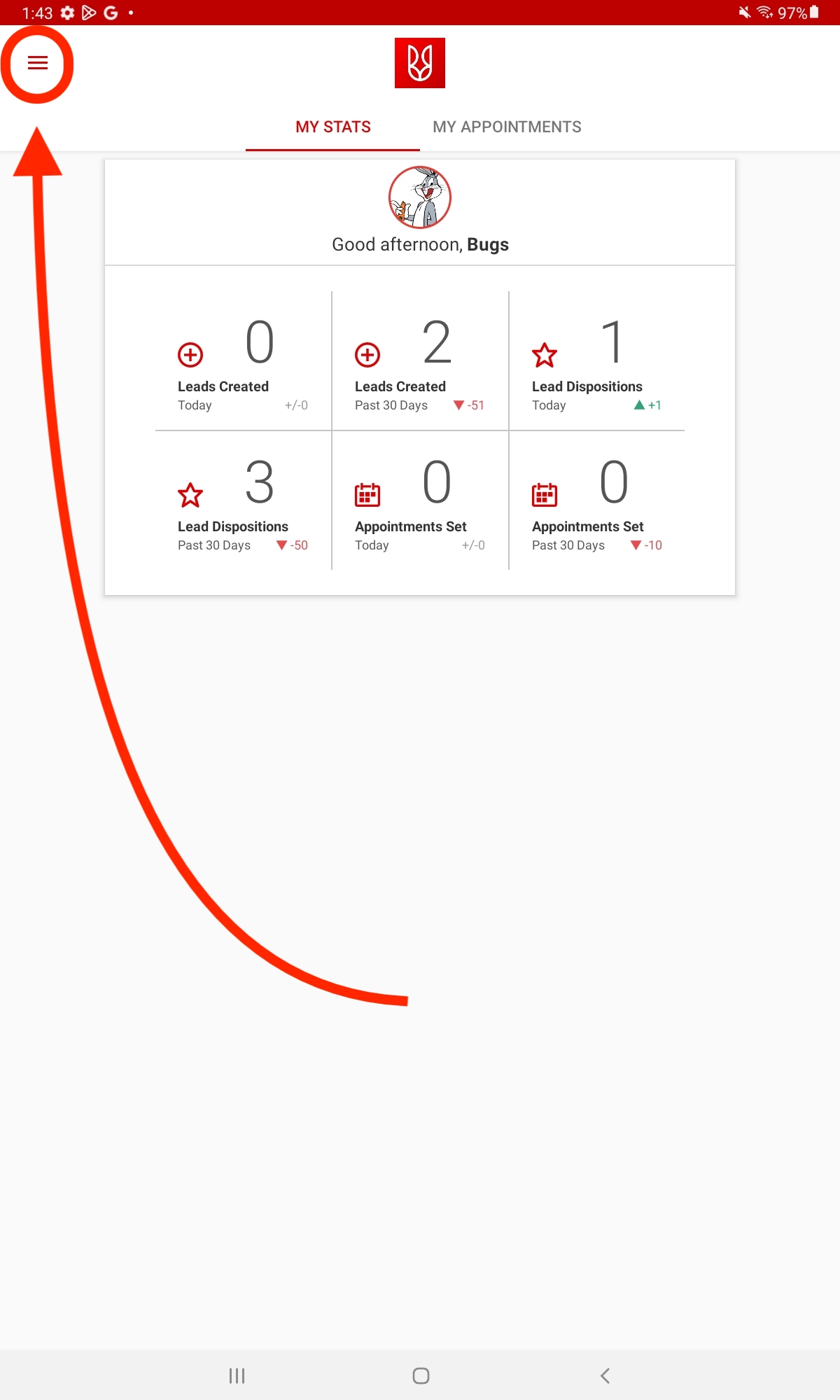View Lead Dispositions Past 30 Days stat

coord(242,503)
